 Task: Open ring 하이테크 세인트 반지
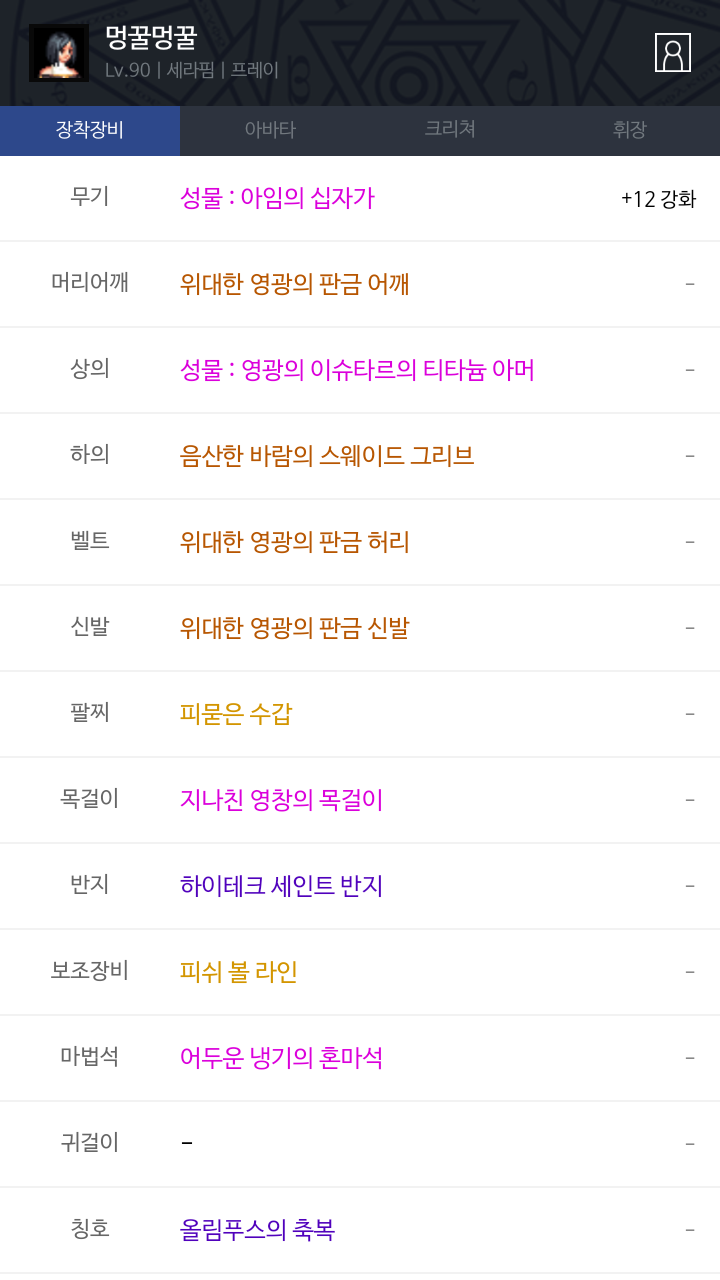(x=281, y=886)
